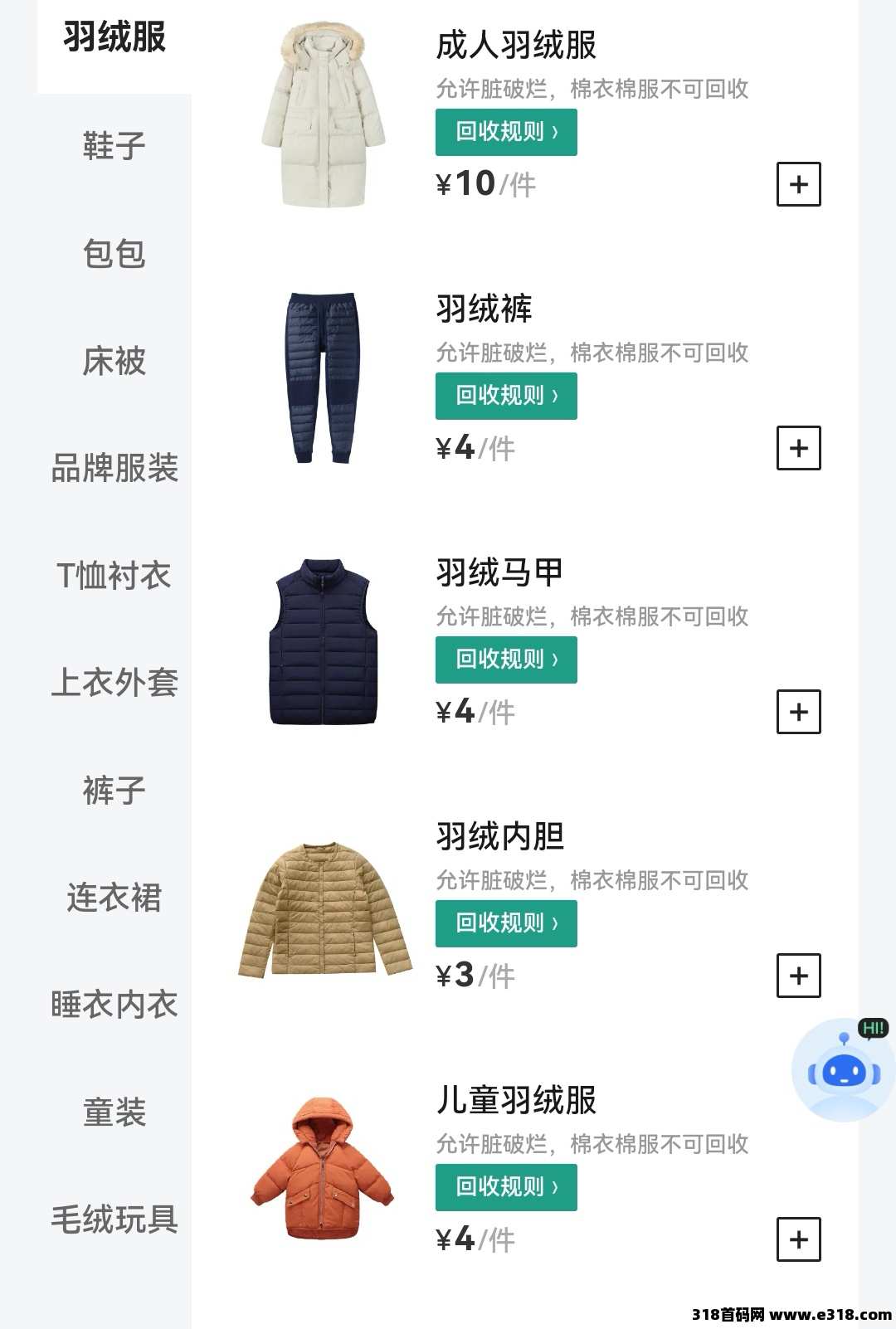Open the 上衣外套 category
Screen dimensions: 896x1329
[114, 683]
